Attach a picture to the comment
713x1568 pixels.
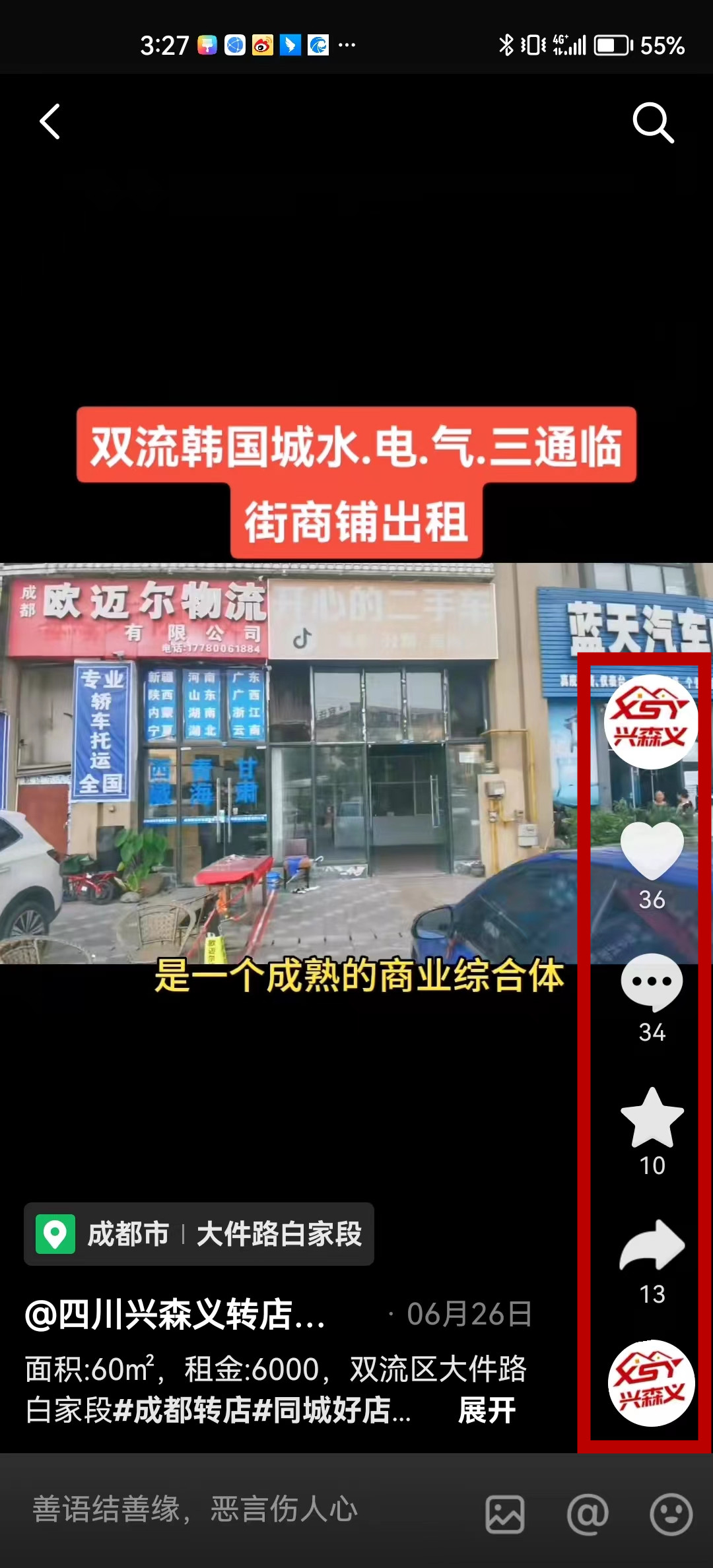(x=505, y=1514)
